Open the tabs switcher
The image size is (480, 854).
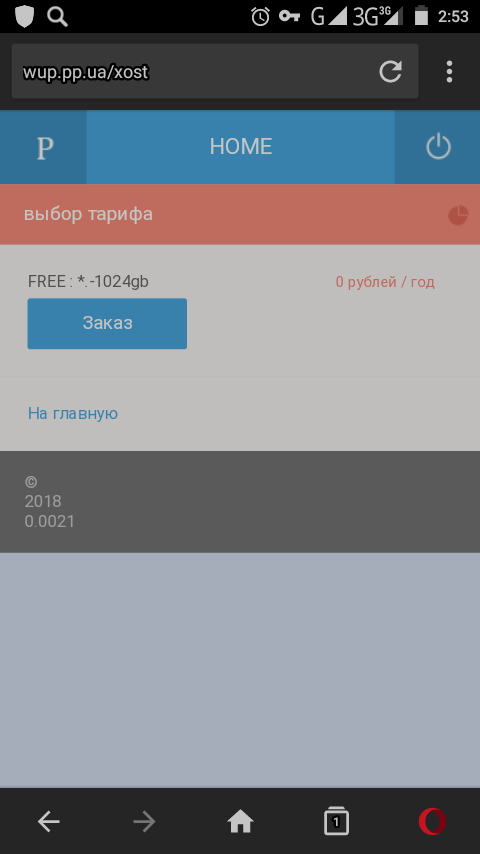336,821
